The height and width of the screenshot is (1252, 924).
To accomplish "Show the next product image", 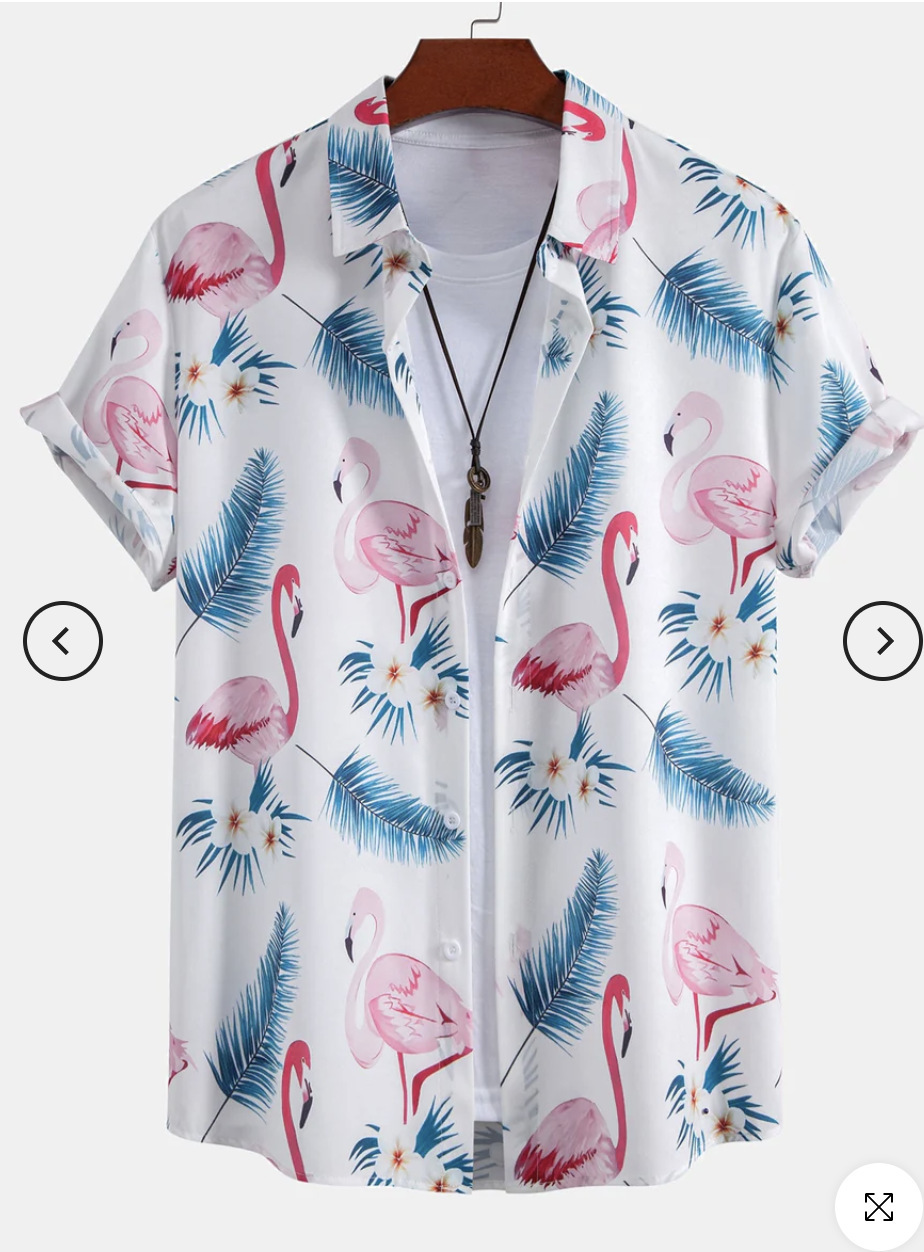I will pos(882,641).
